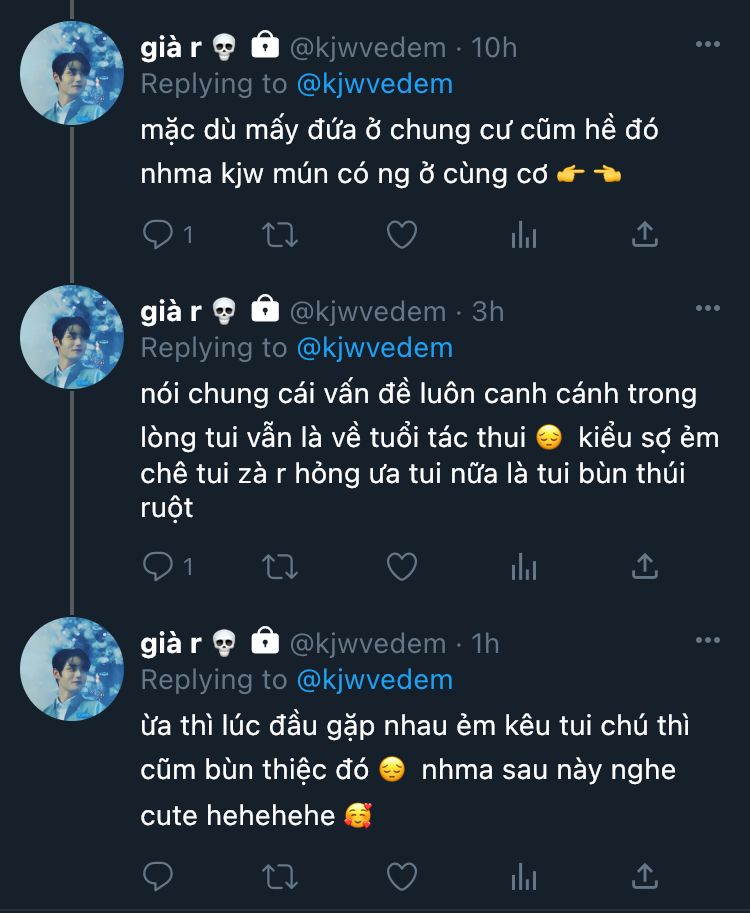The image size is (750, 913).
Task: Open overflow menu on the 1h tweet
Action: pyautogui.click(x=708, y=641)
